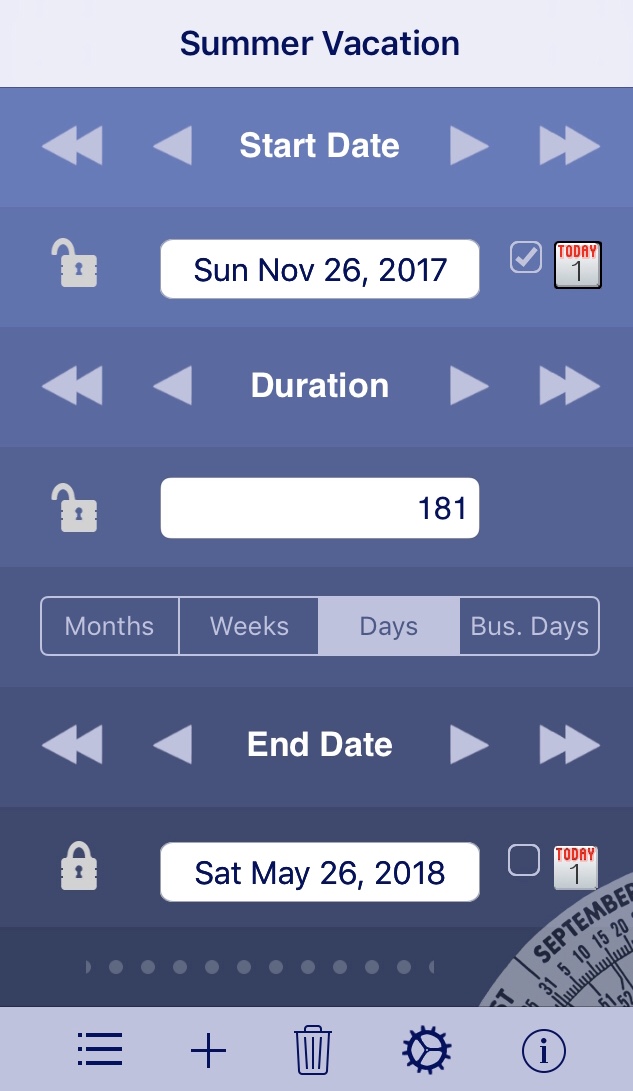Edit the duration value 181
The height and width of the screenshot is (1091, 633).
pos(320,508)
